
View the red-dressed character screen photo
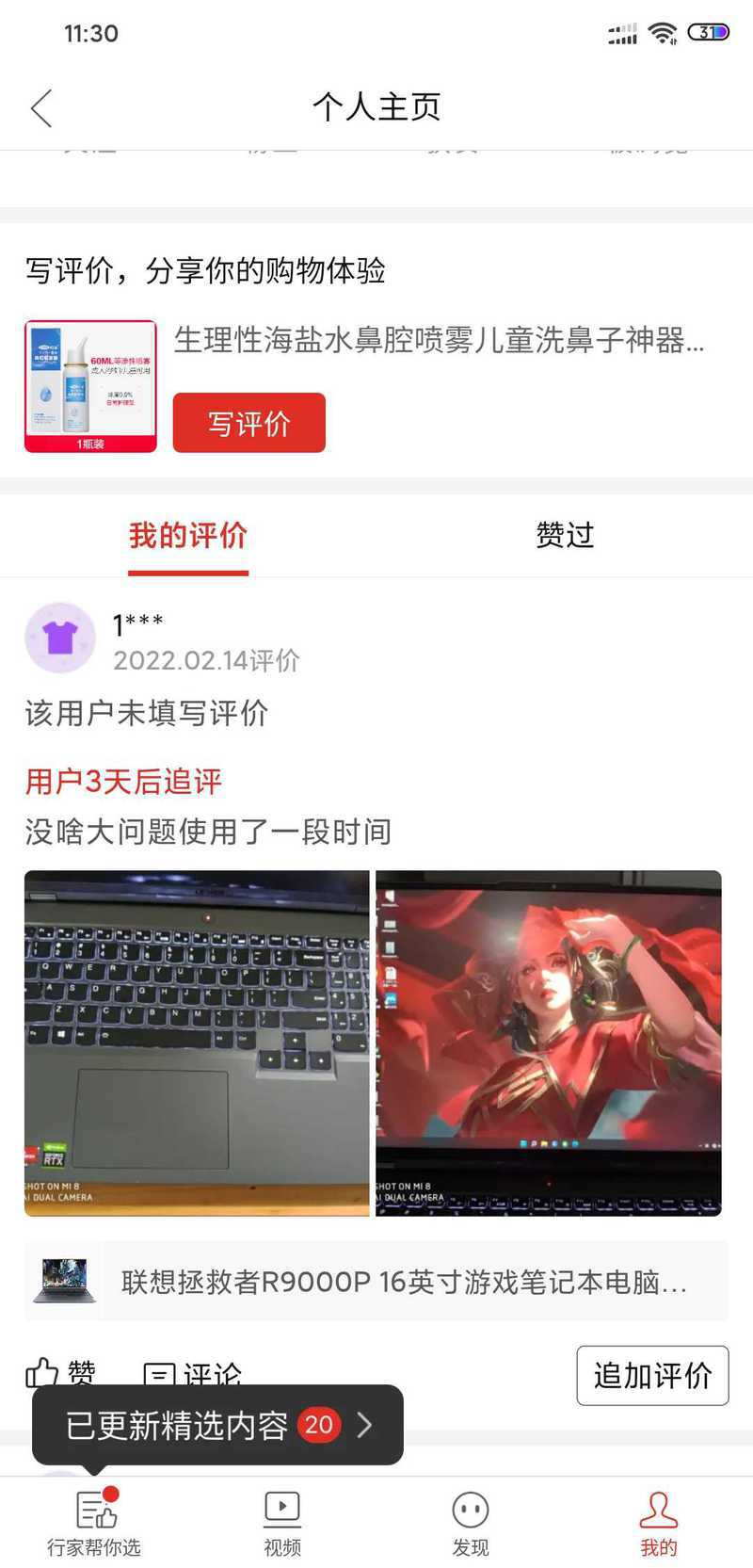pyautogui.click(x=549, y=1043)
